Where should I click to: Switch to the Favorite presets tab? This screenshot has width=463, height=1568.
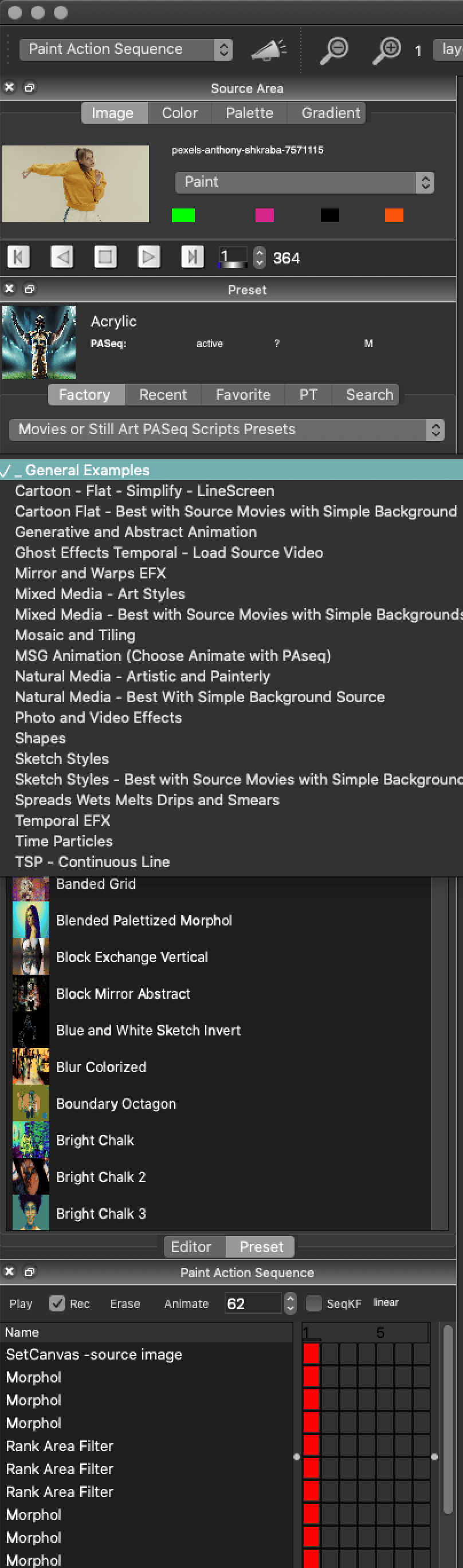[243, 395]
